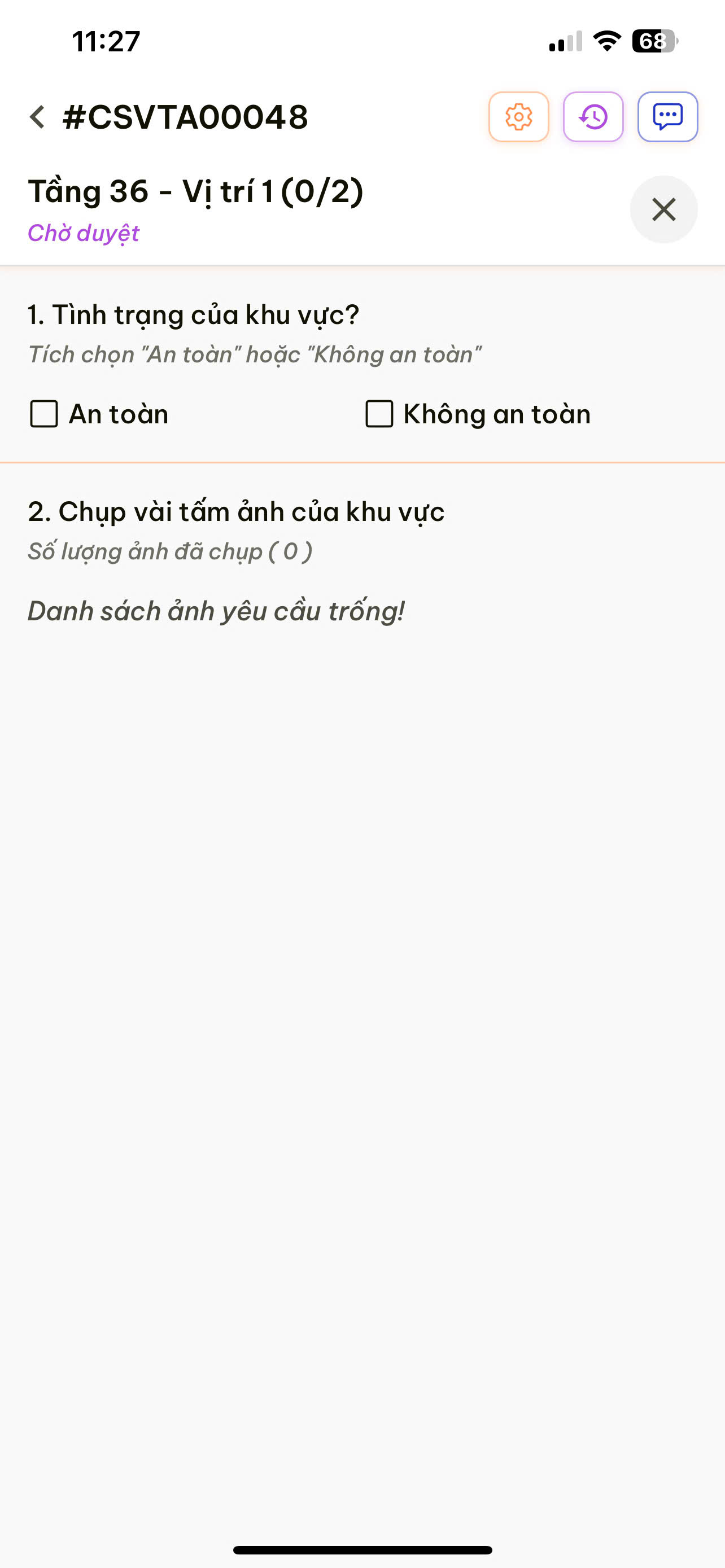Open the settings gear icon
The image size is (725, 1568).
click(x=519, y=117)
